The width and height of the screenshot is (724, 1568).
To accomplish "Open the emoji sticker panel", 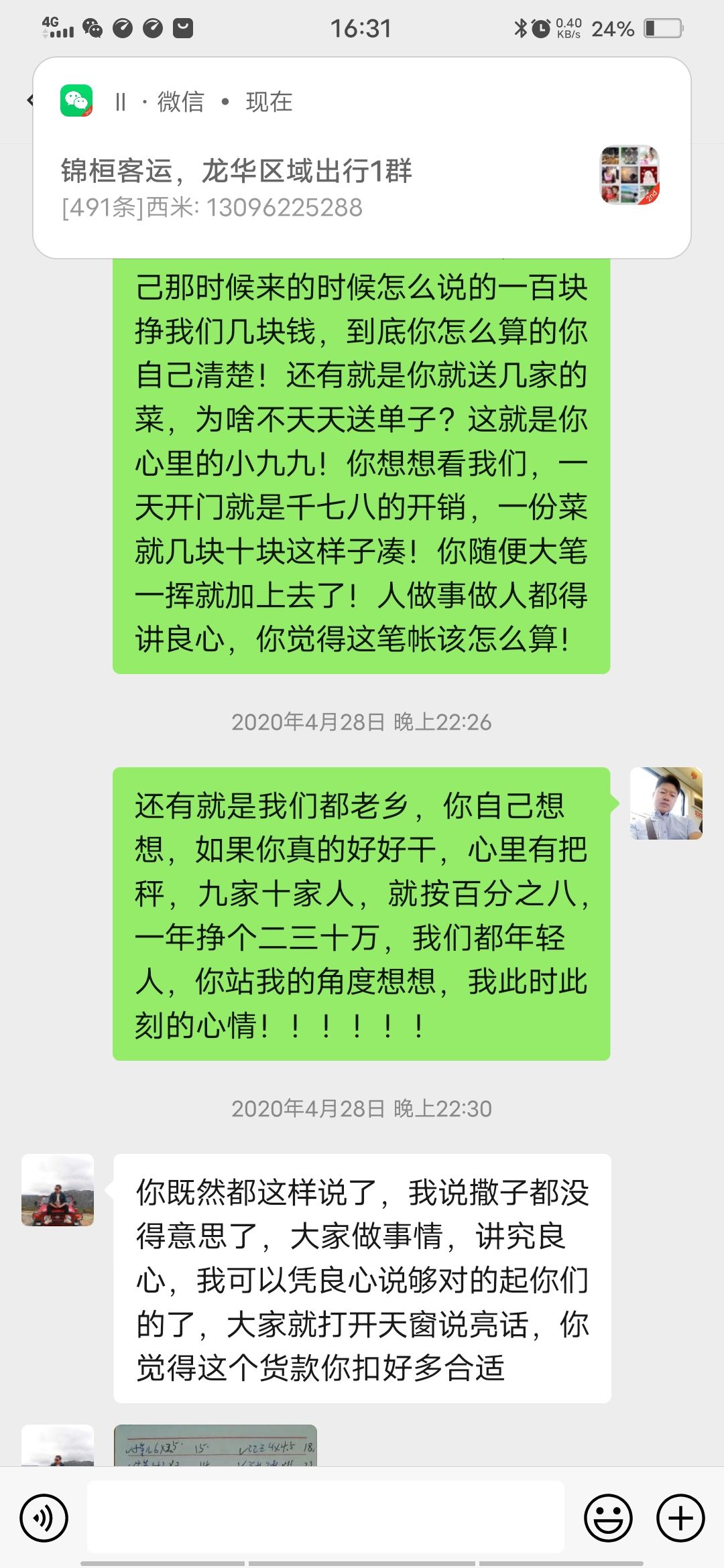I will 608,1518.
